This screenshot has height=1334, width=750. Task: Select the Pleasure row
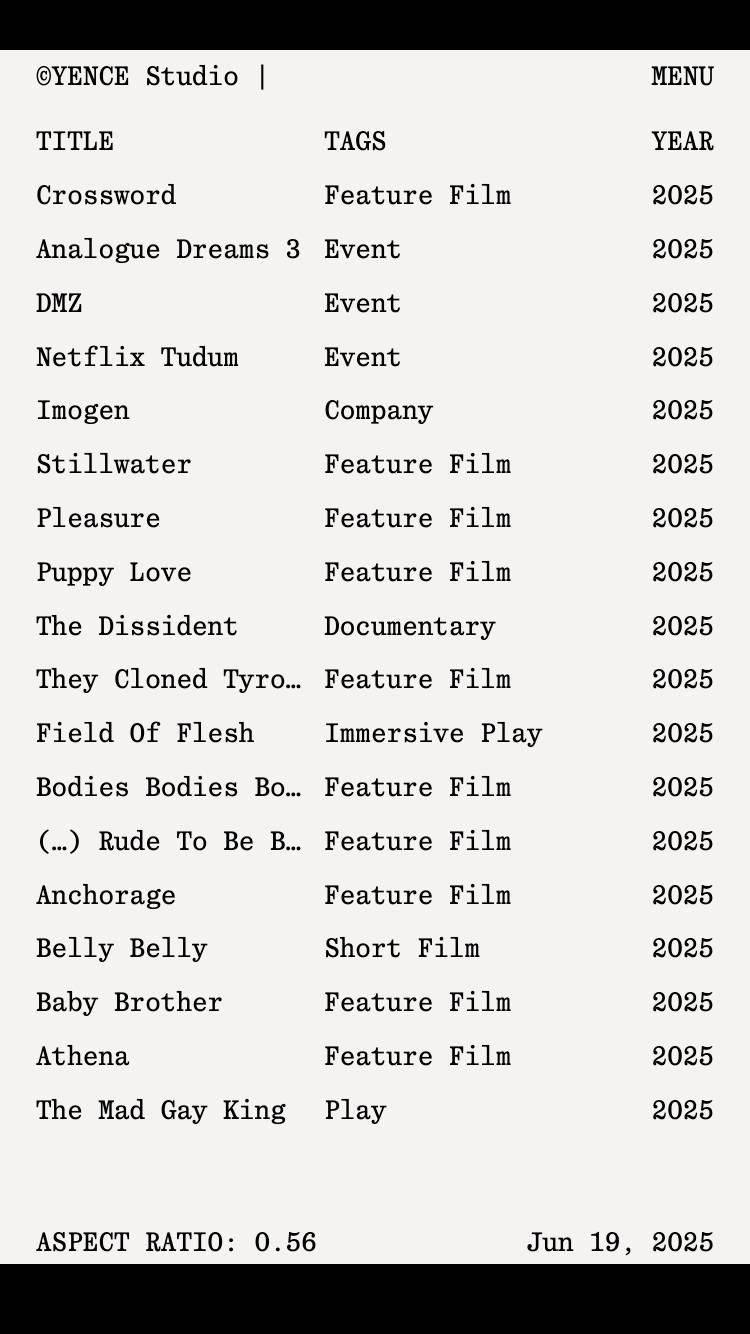coord(375,518)
